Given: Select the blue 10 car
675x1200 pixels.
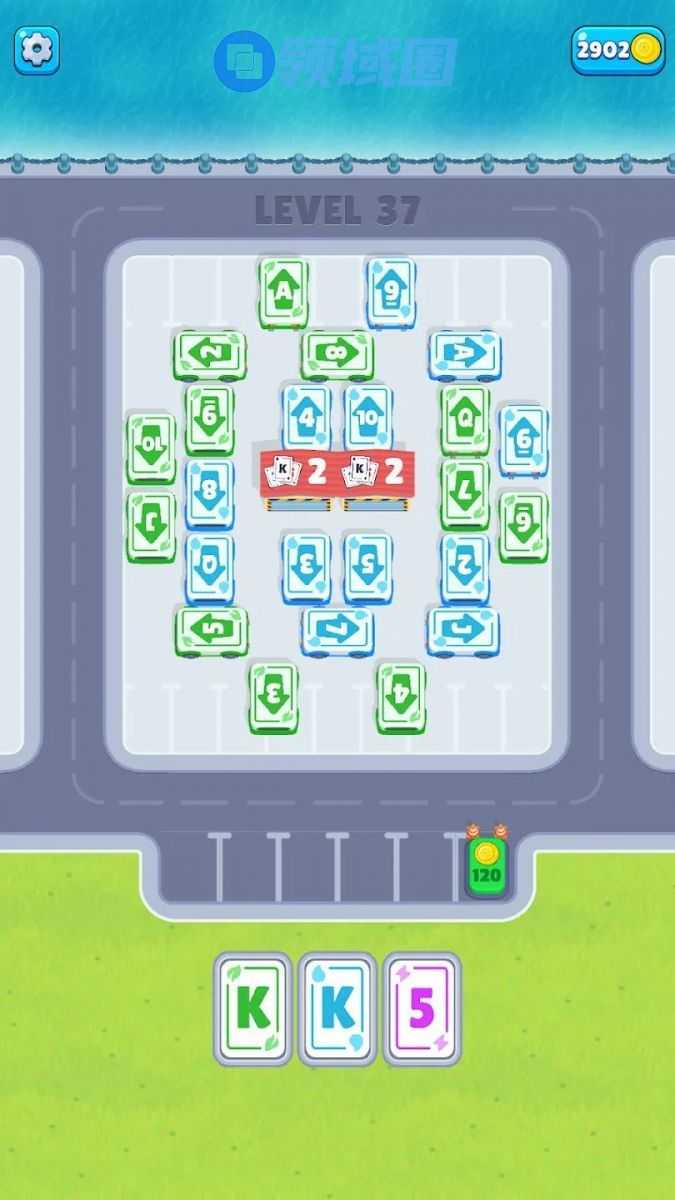Looking at the screenshot, I should click(369, 417).
